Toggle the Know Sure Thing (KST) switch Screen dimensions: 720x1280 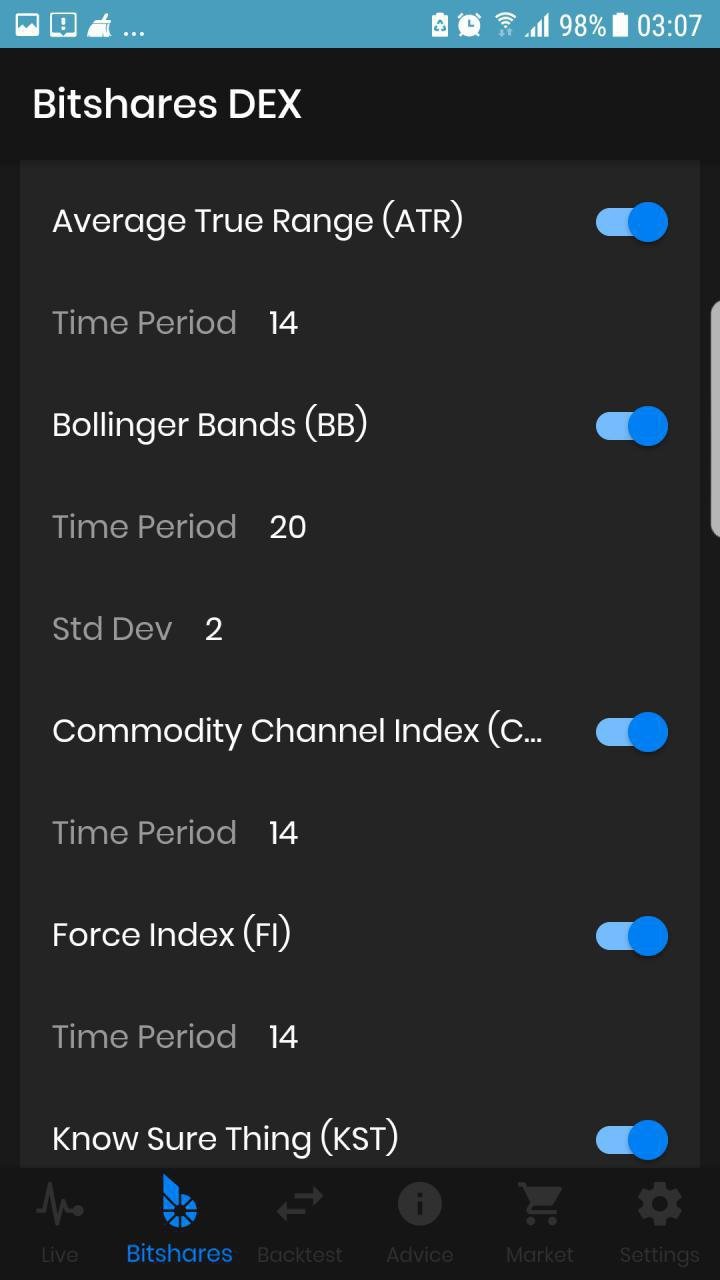coord(632,1140)
